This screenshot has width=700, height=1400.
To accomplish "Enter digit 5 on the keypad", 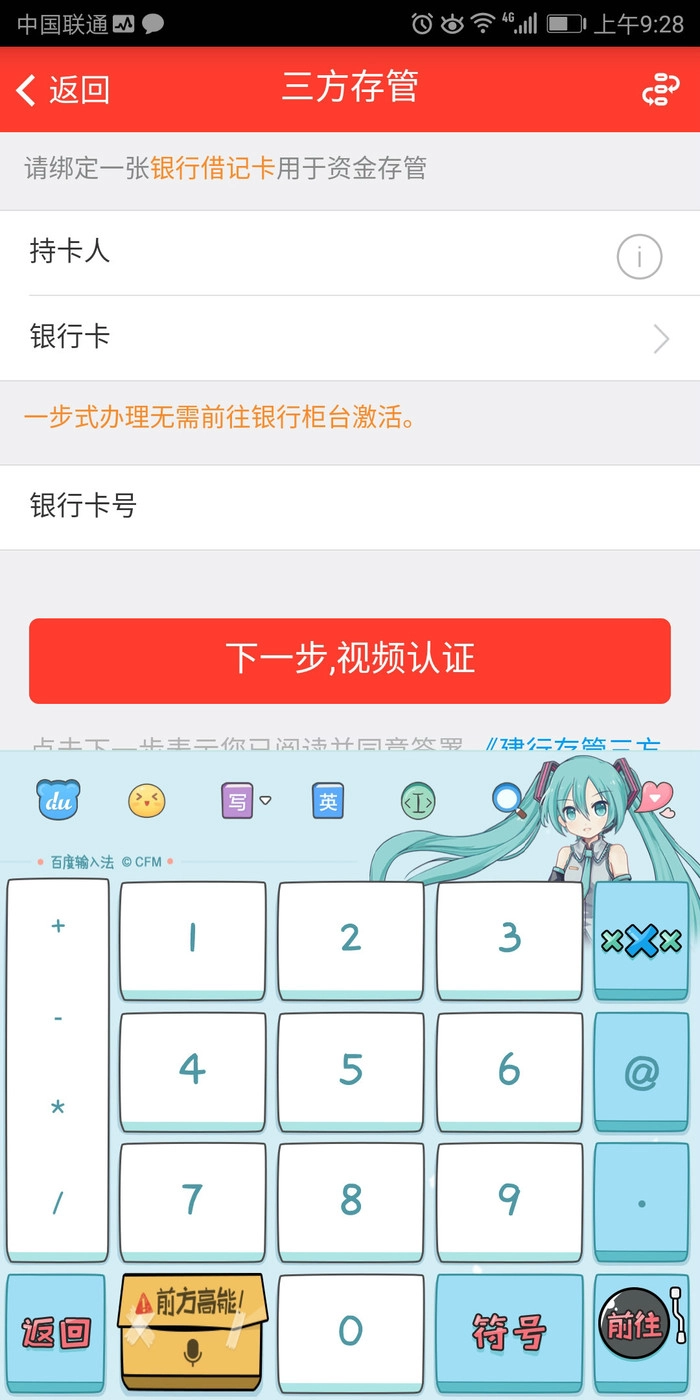I will click(350, 1070).
